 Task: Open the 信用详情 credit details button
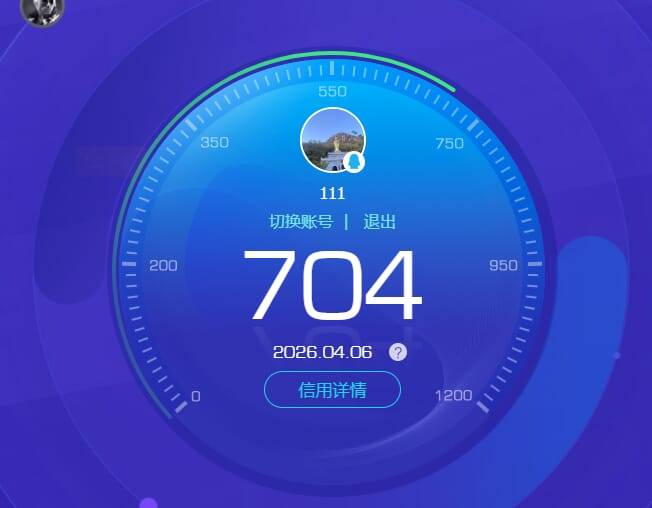(x=332, y=390)
